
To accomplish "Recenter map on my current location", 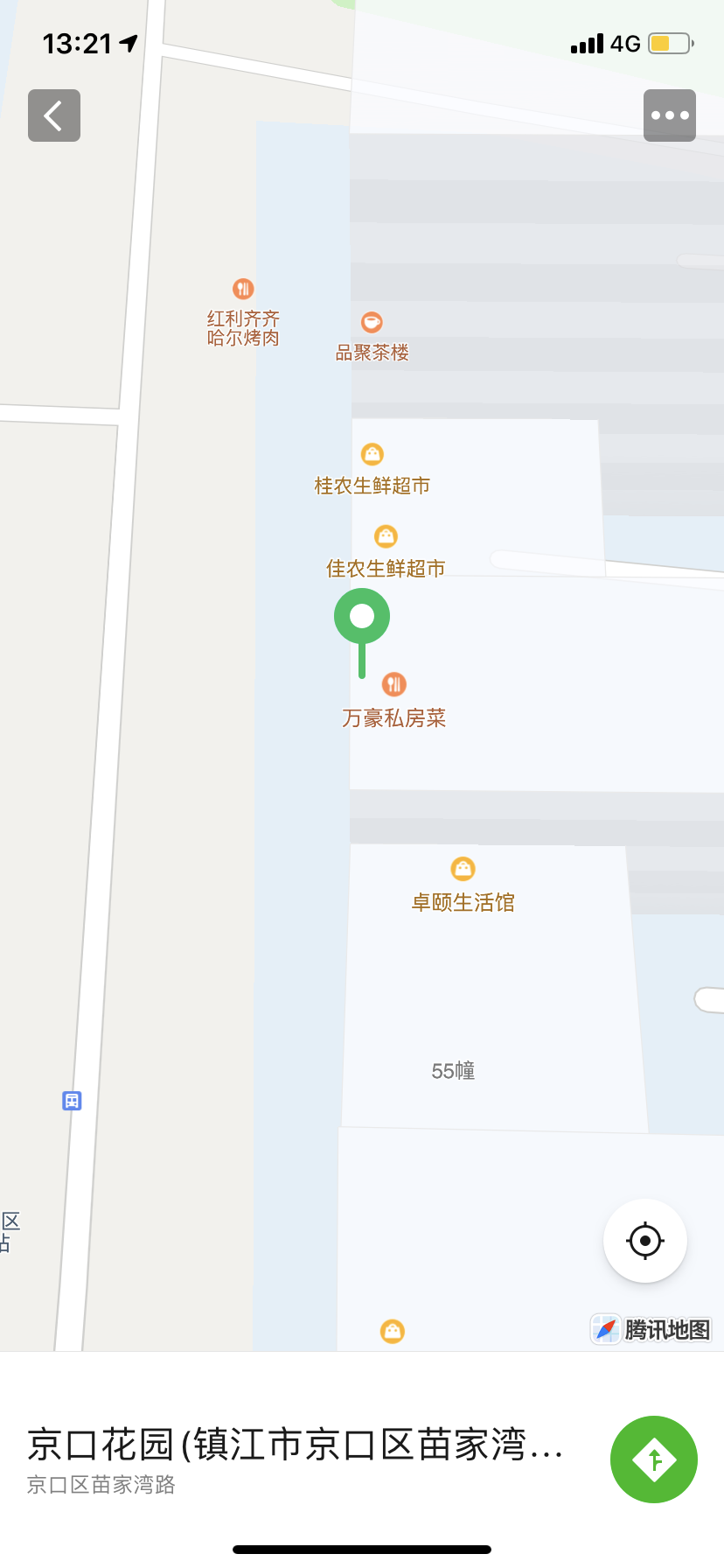I will tap(645, 1241).
